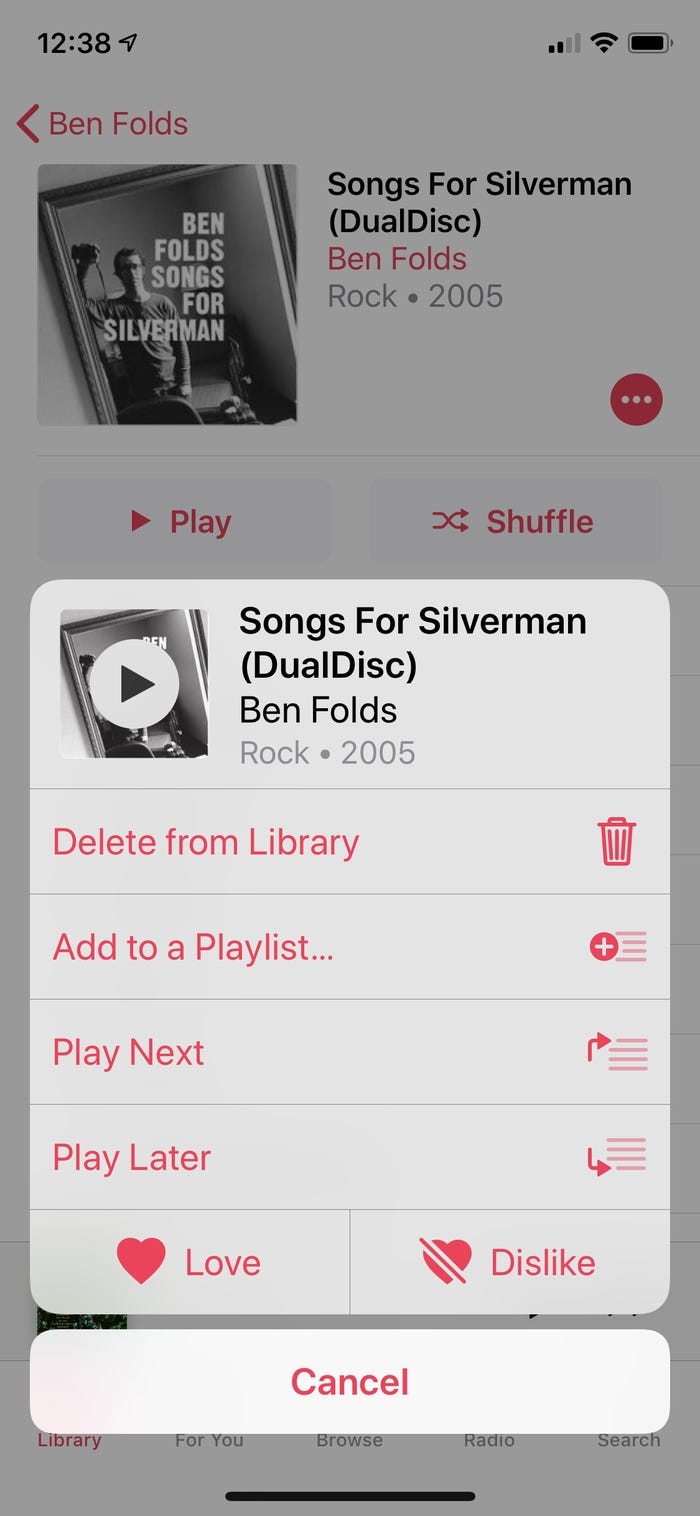Dismiss the sheet with Cancel

click(349, 1382)
